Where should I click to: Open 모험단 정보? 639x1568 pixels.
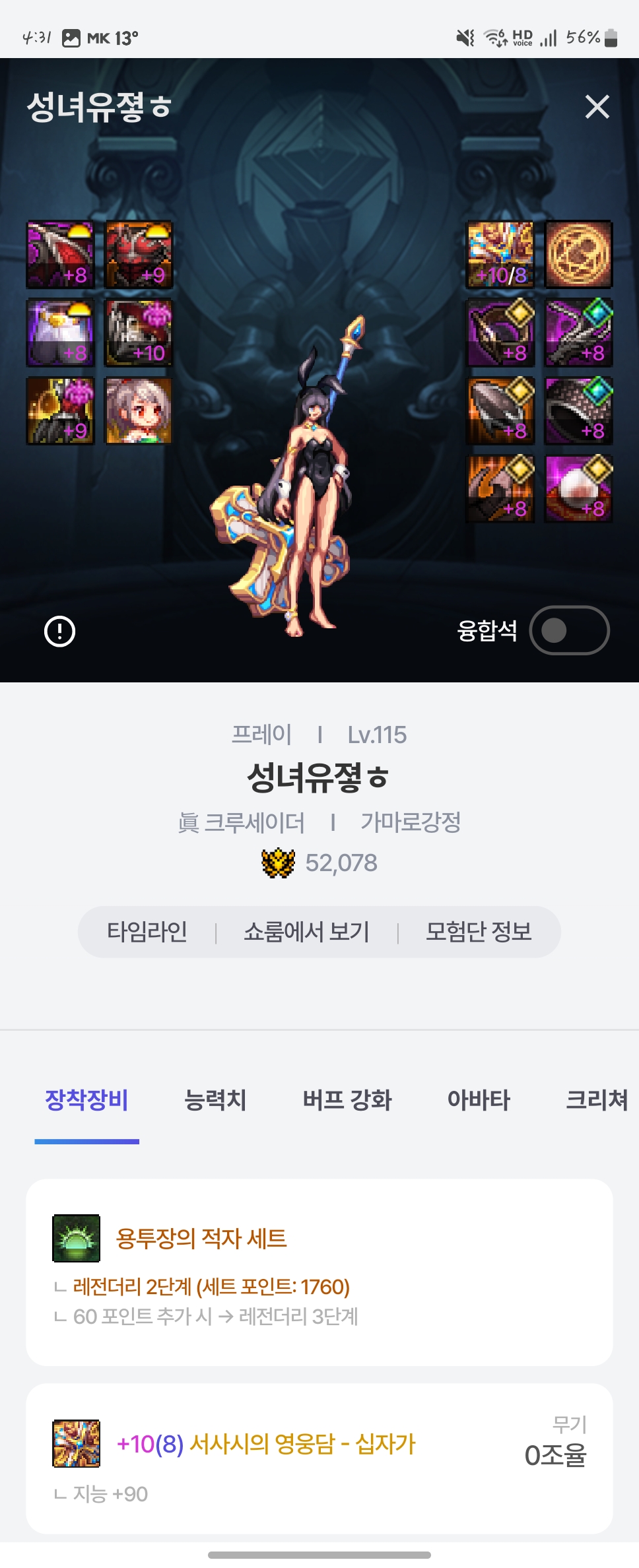[x=479, y=932]
